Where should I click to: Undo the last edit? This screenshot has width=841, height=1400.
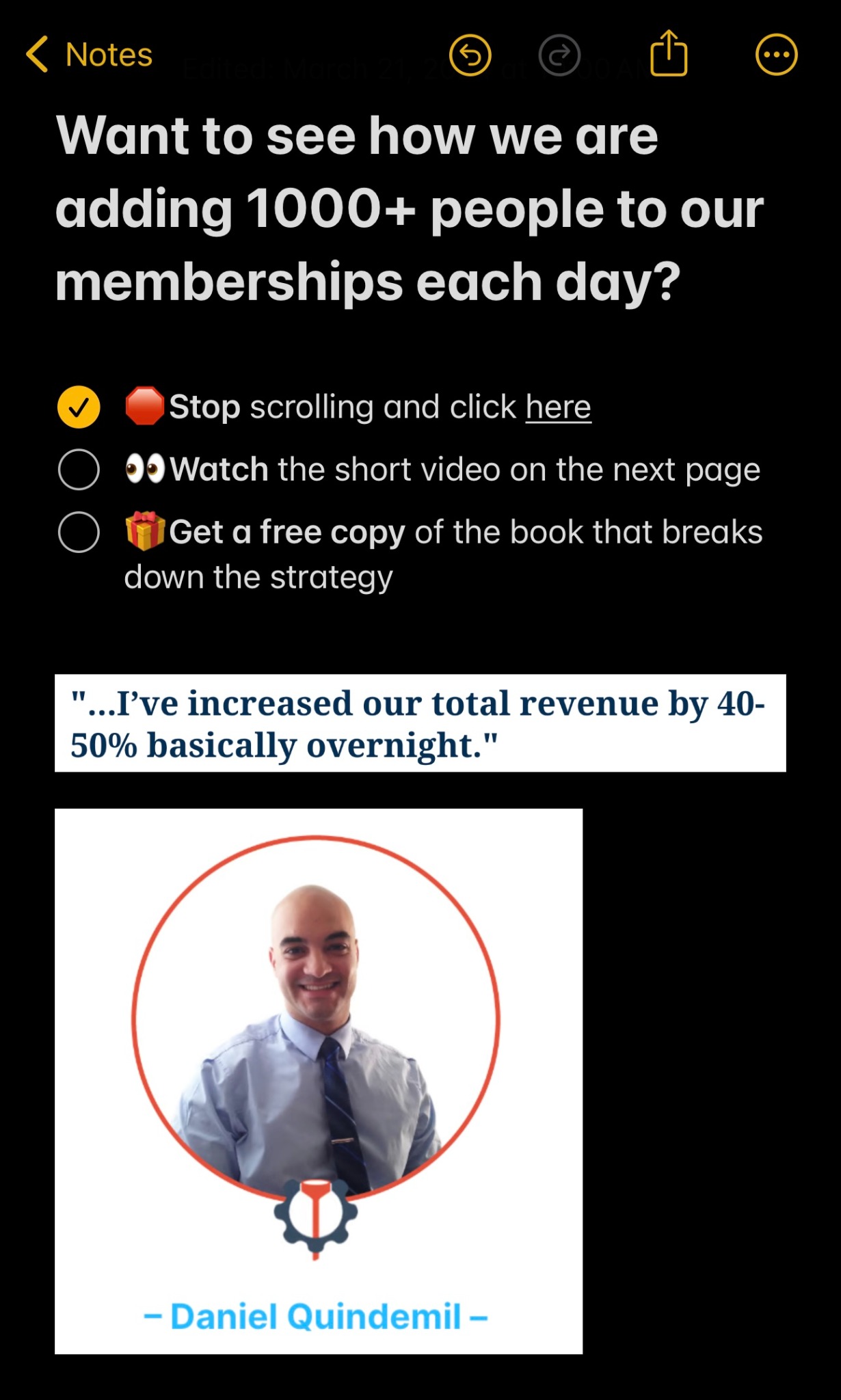(x=470, y=55)
